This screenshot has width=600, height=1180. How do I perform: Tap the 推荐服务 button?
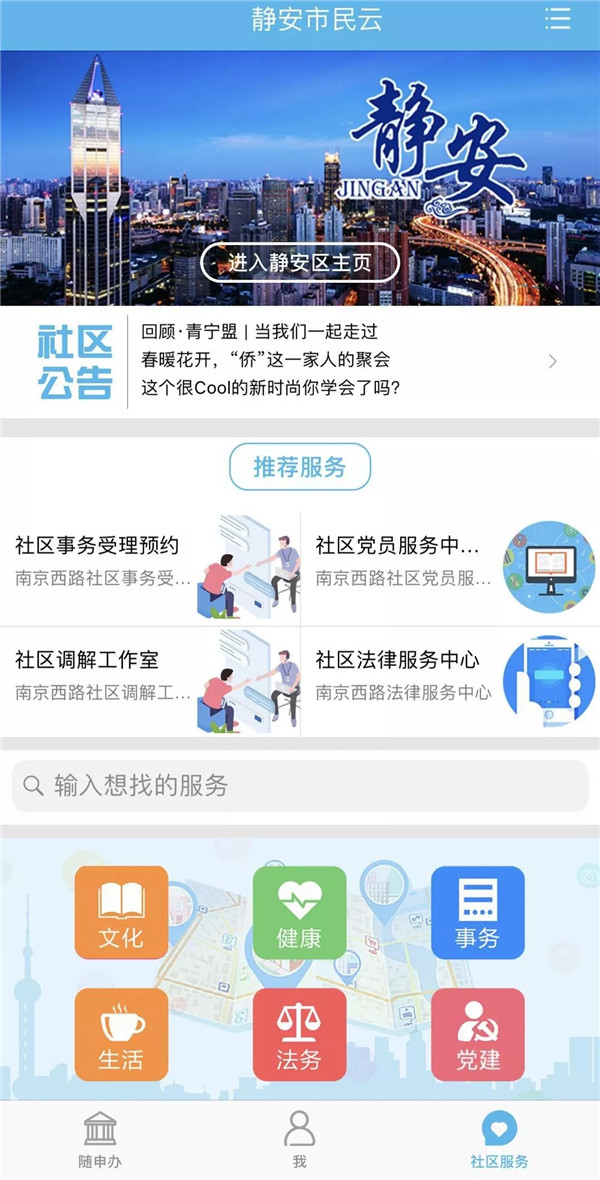point(300,467)
